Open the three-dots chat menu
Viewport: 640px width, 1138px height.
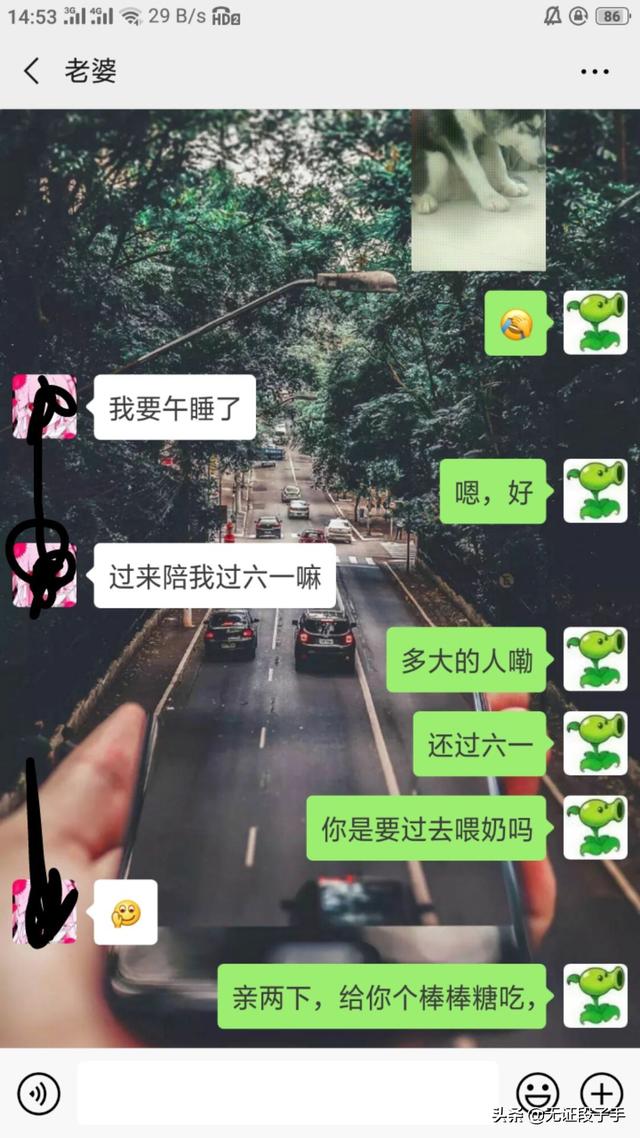pos(595,72)
